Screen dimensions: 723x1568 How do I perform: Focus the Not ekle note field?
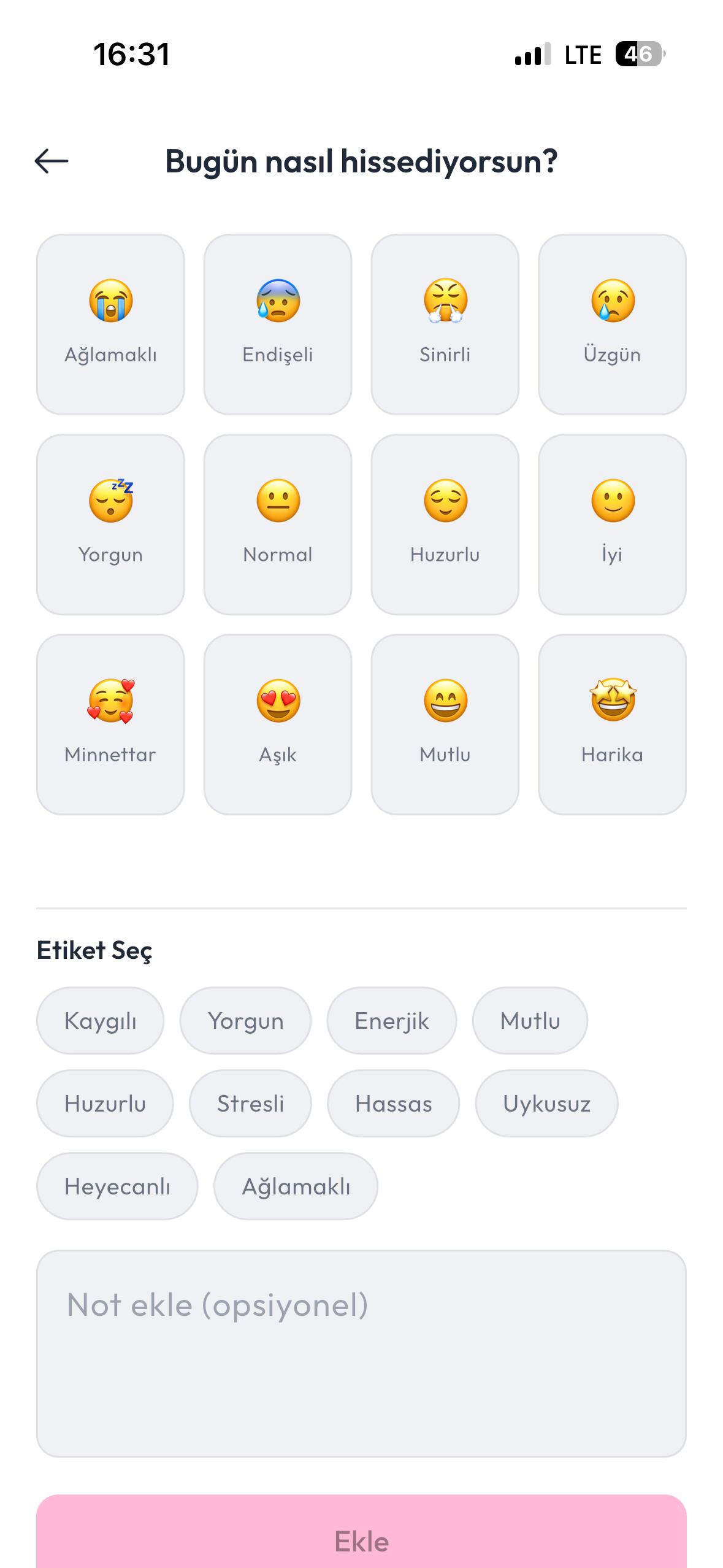(361, 1354)
